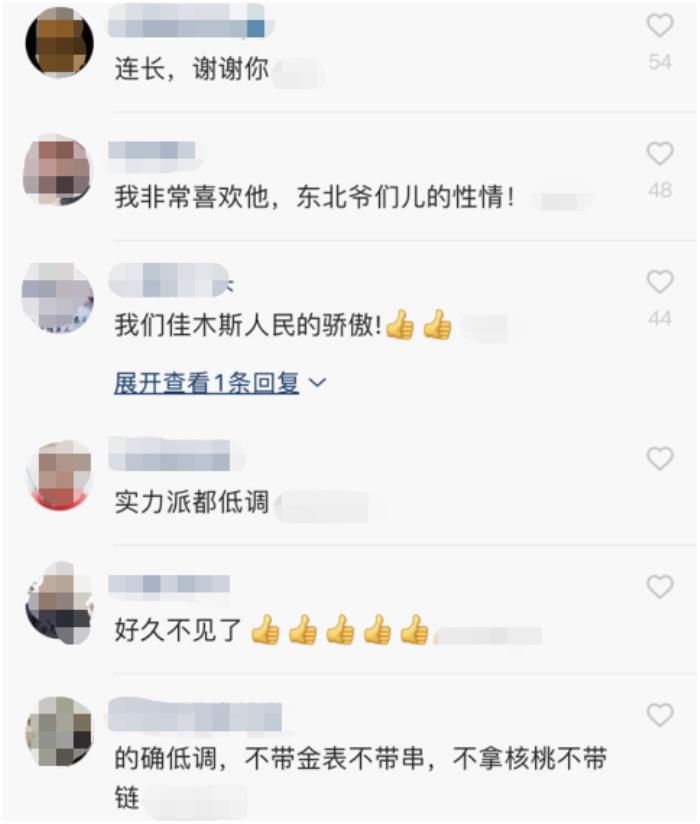The width and height of the screenshot is (700, 824).
Task: Like the comment "实力派都低调"
Action: [x=659, y=459]
